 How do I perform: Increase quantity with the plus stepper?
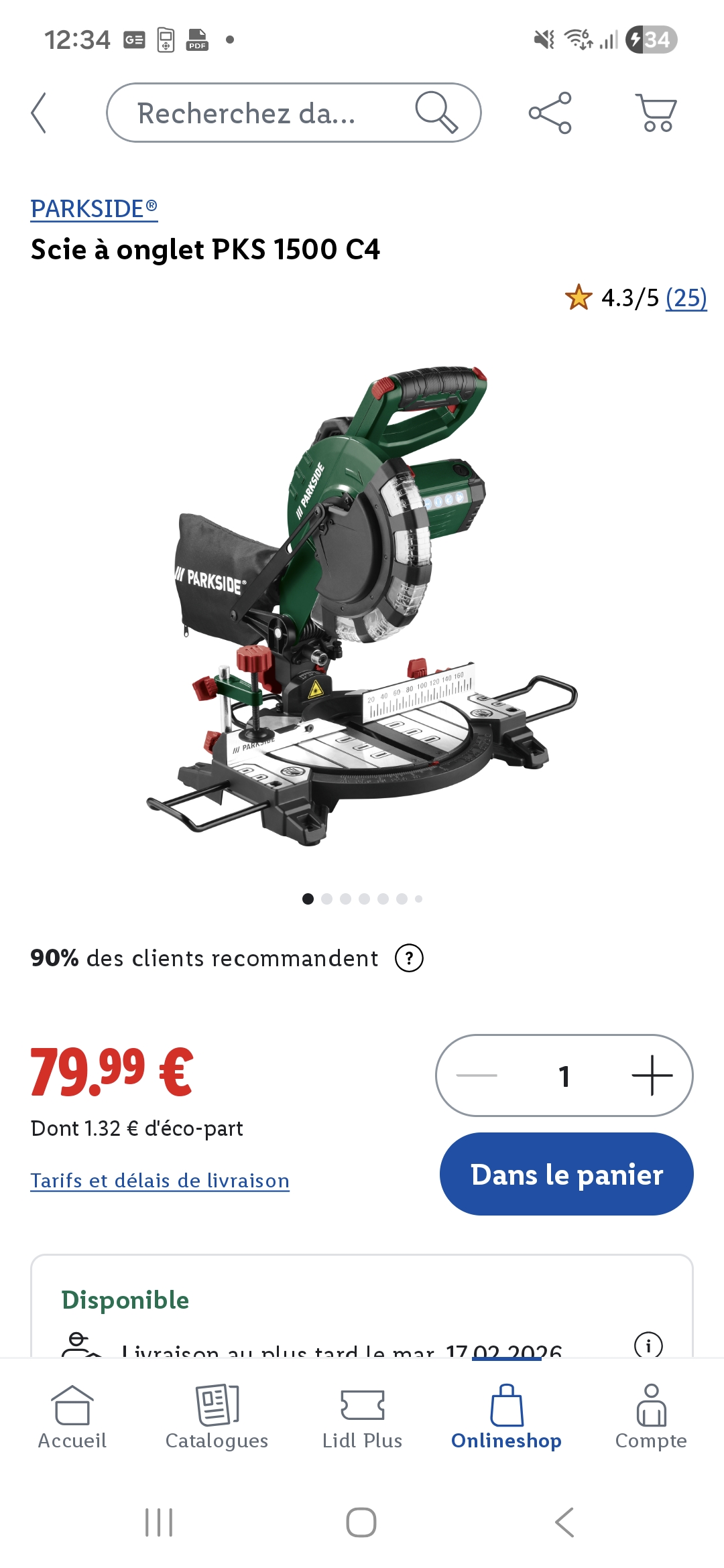(652, 1075)
